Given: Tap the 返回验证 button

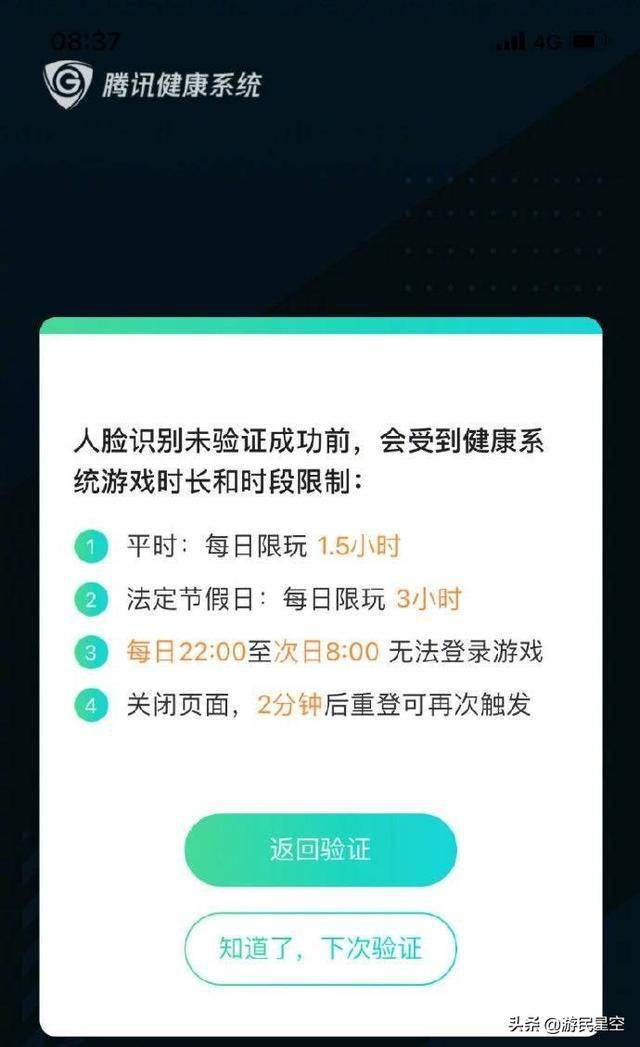Looking at the screenshot, I should click(x=321, y=849).
